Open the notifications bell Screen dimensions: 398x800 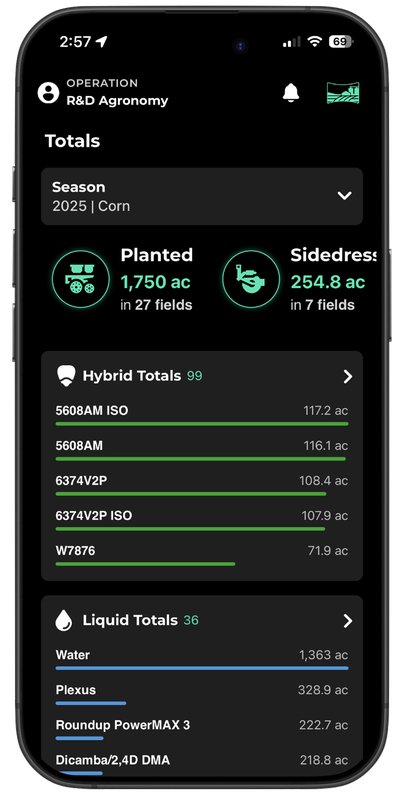(x=291, y=93)
